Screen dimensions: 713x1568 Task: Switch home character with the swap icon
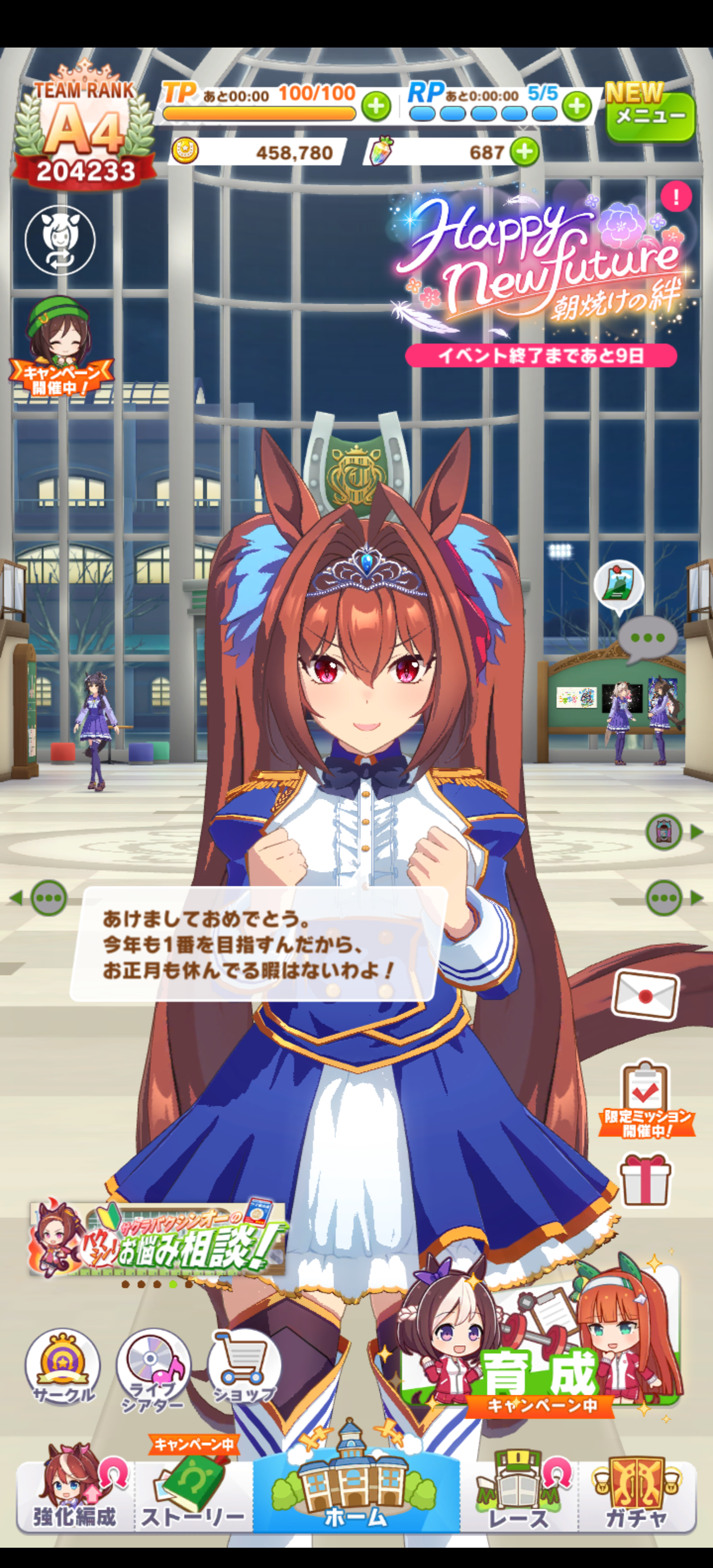pos(60,241)
